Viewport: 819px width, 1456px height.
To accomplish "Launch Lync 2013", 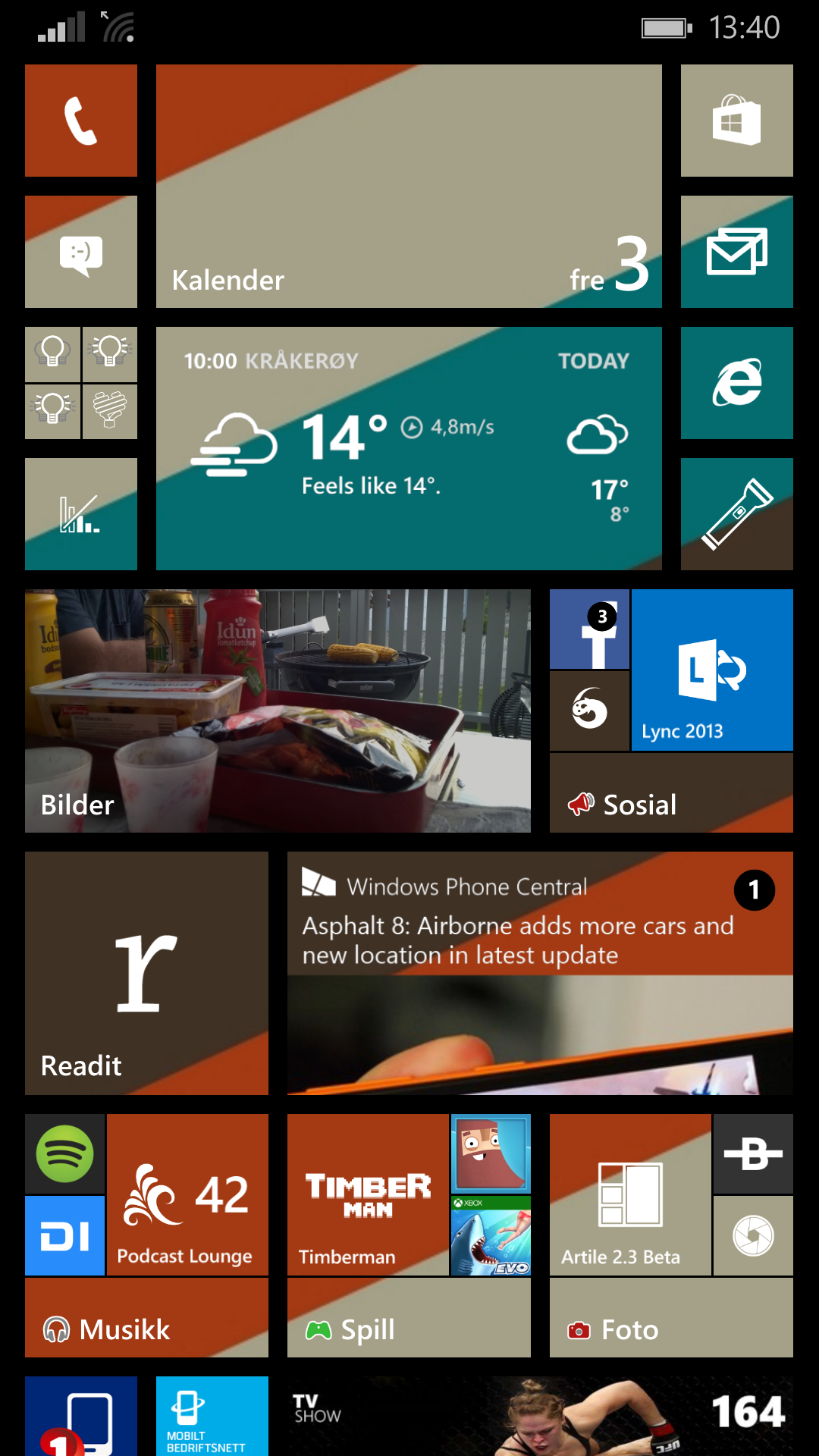I will coord(712,670).
